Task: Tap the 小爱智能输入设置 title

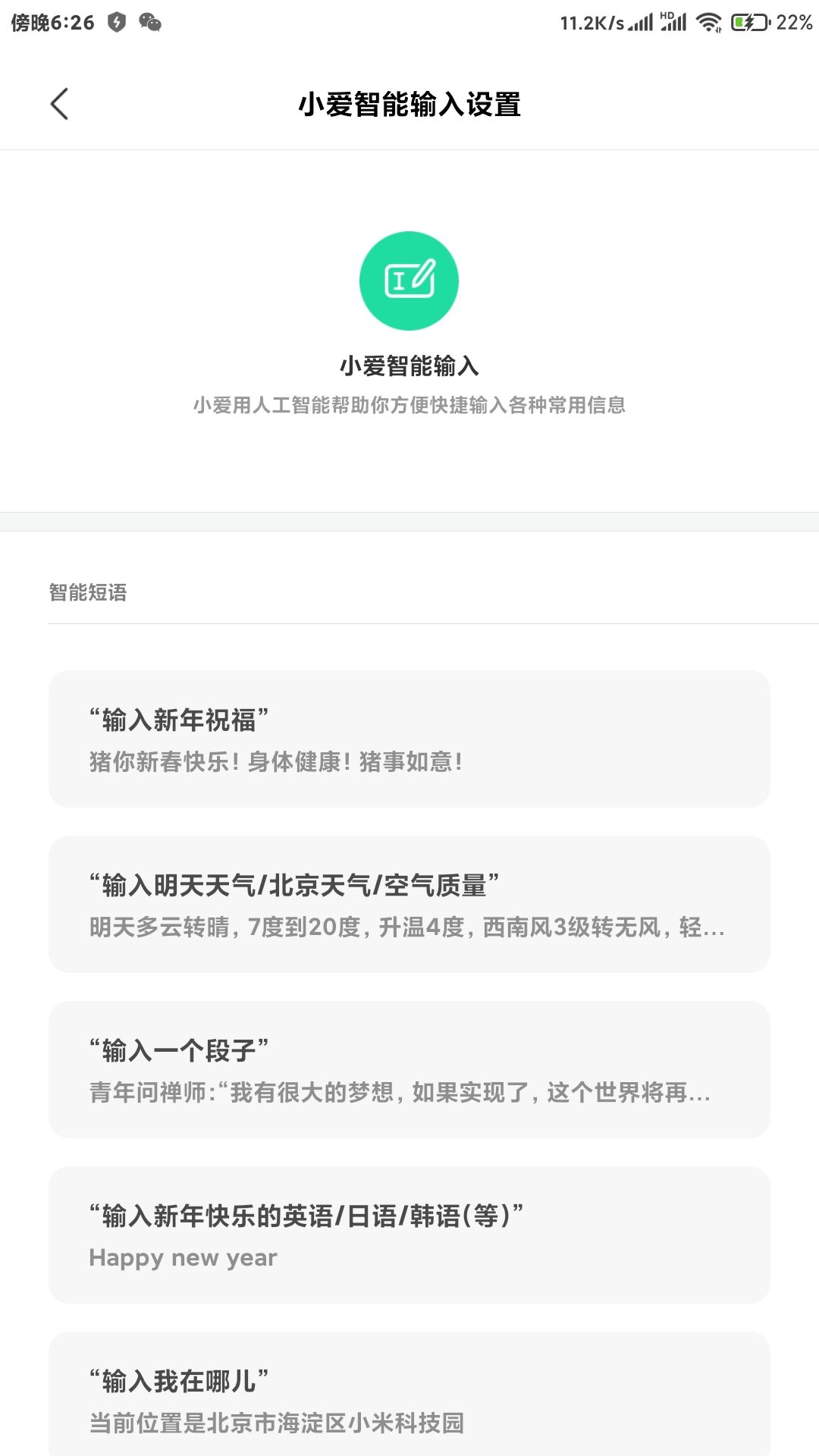Action: 409,104
